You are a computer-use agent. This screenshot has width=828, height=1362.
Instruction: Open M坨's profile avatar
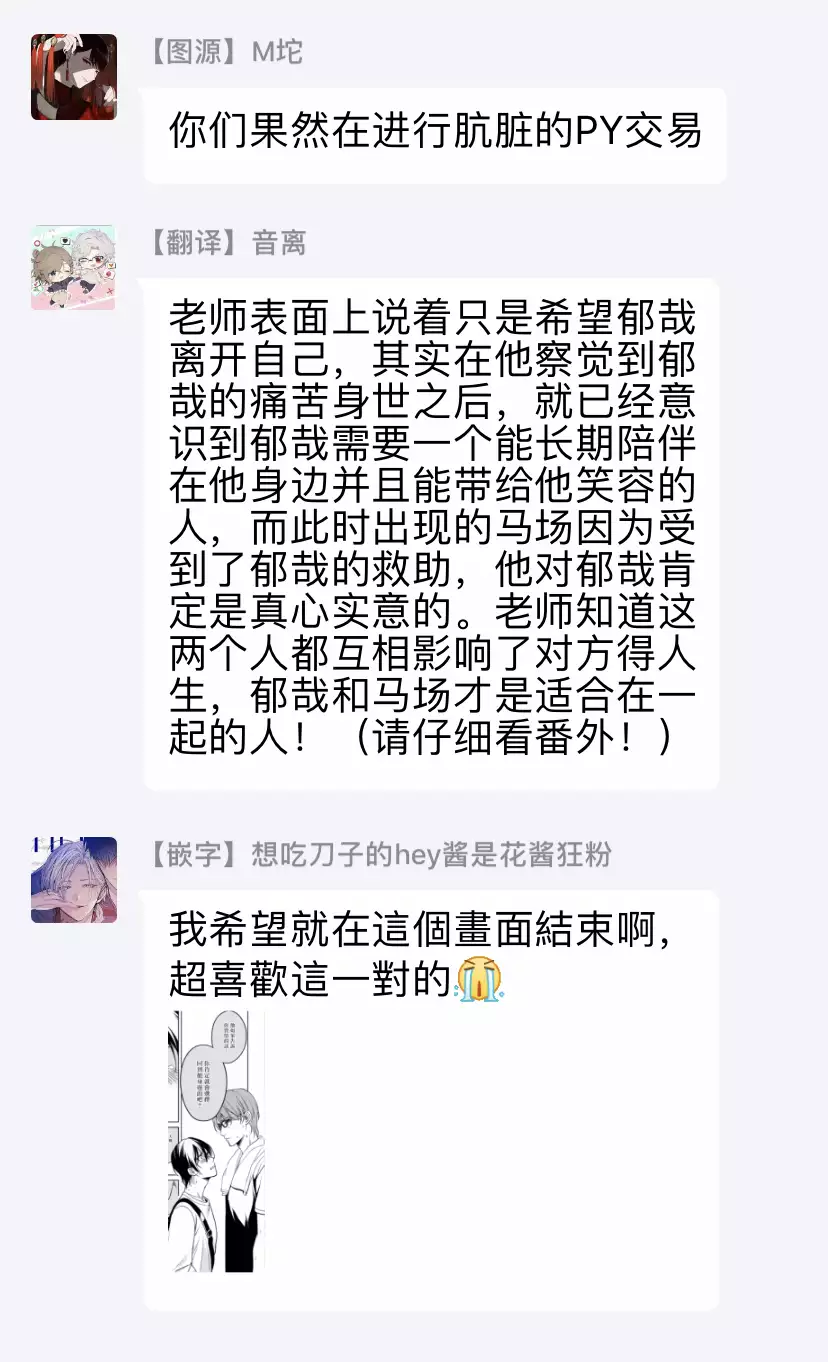click(73, 77)
